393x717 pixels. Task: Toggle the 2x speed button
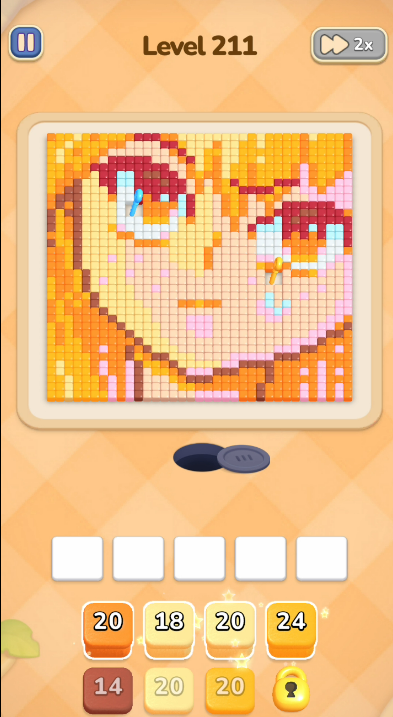[x=349, y=45]
